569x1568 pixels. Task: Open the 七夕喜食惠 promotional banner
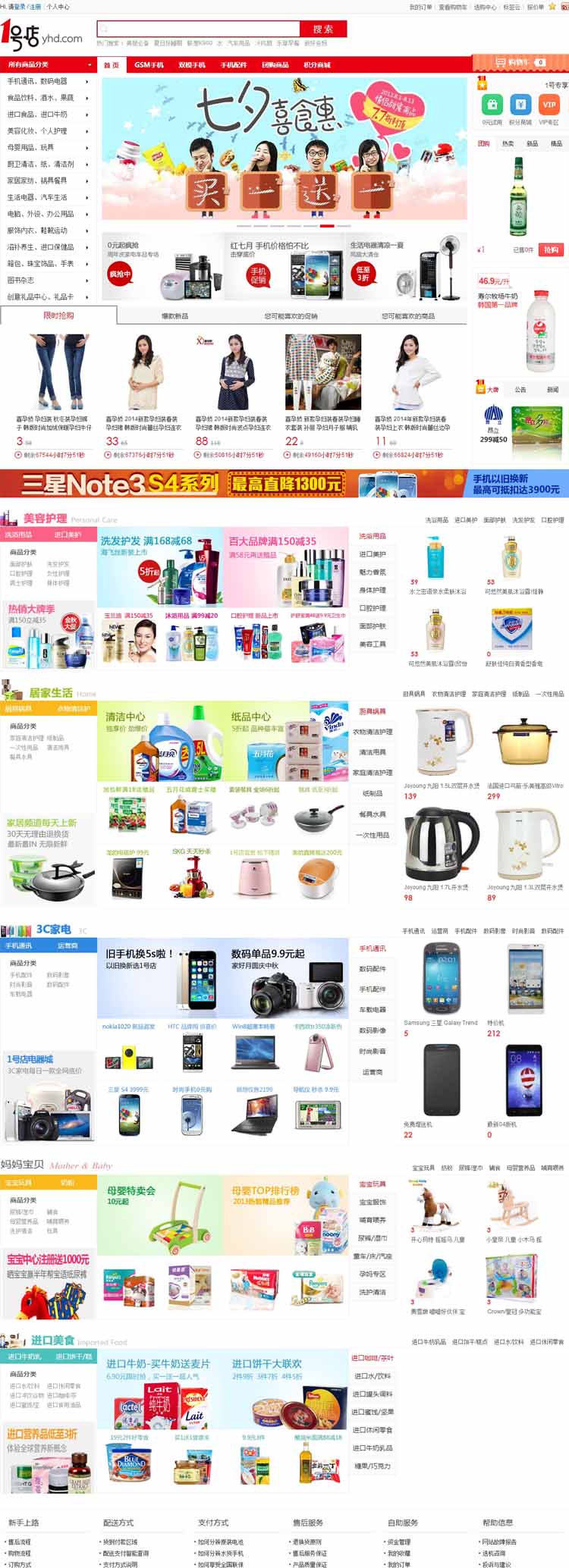click(x=284, y=152)
